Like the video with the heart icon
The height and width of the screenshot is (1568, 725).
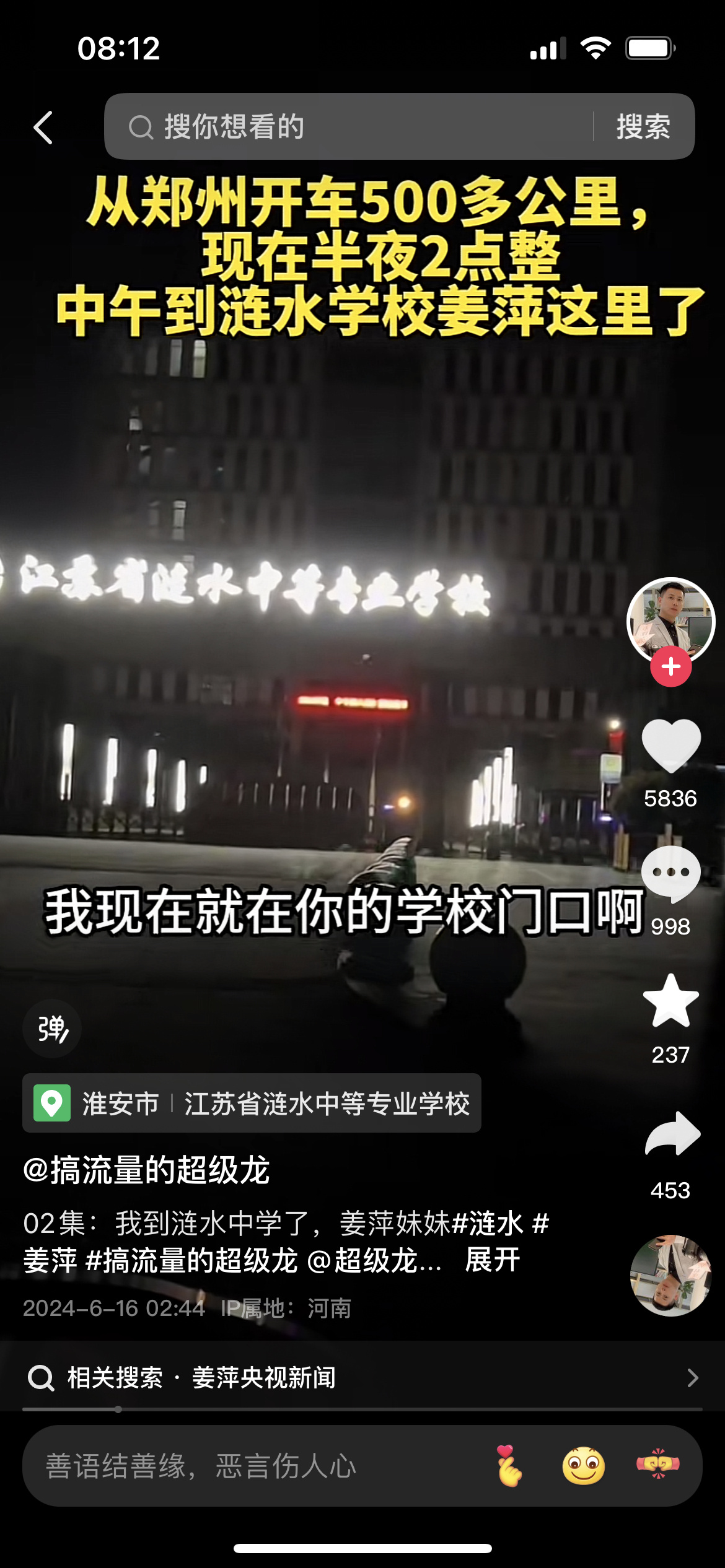pos(670,746)
